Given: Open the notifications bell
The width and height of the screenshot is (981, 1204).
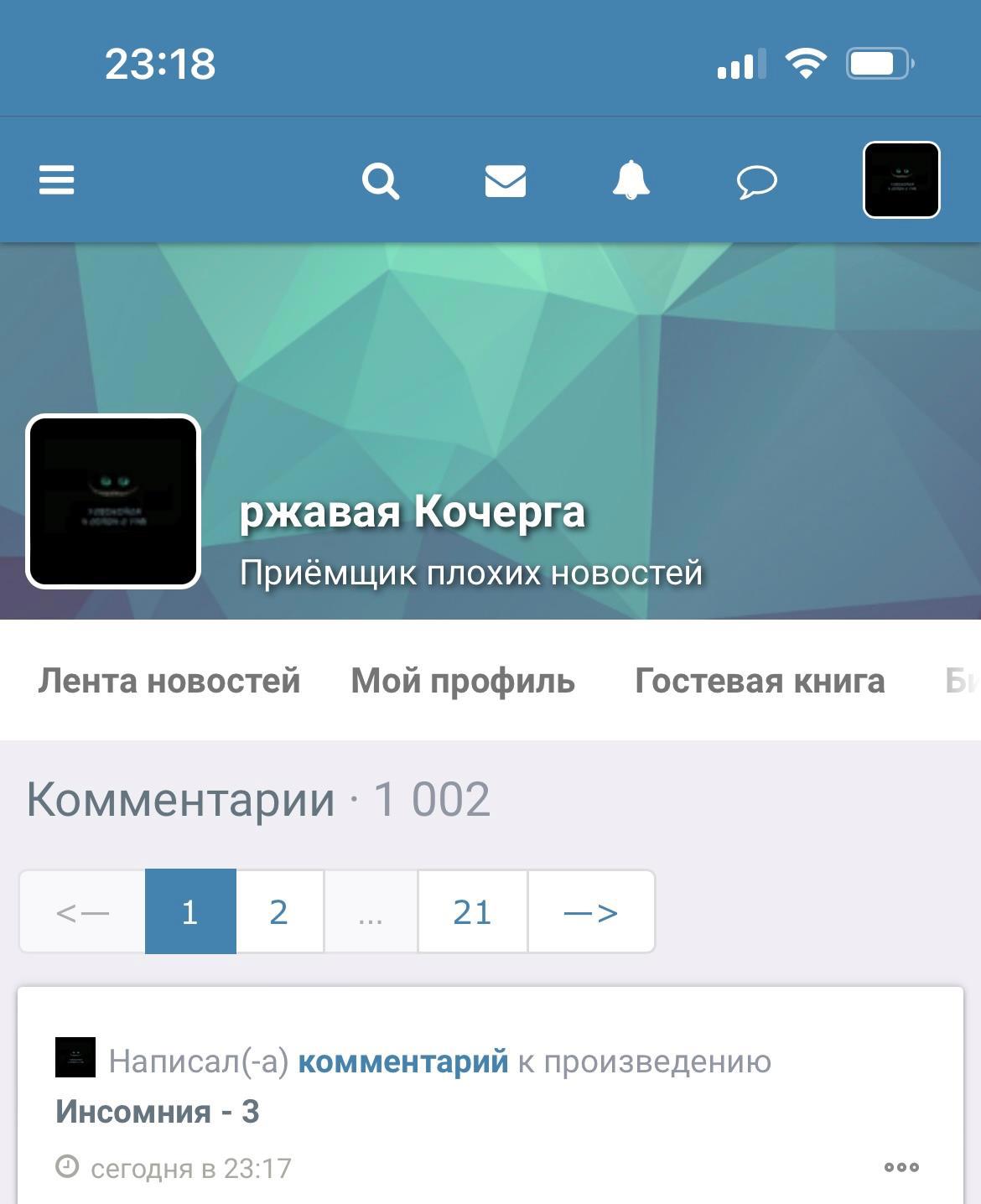Looking at the screenshot, I should tap(631, 180).
